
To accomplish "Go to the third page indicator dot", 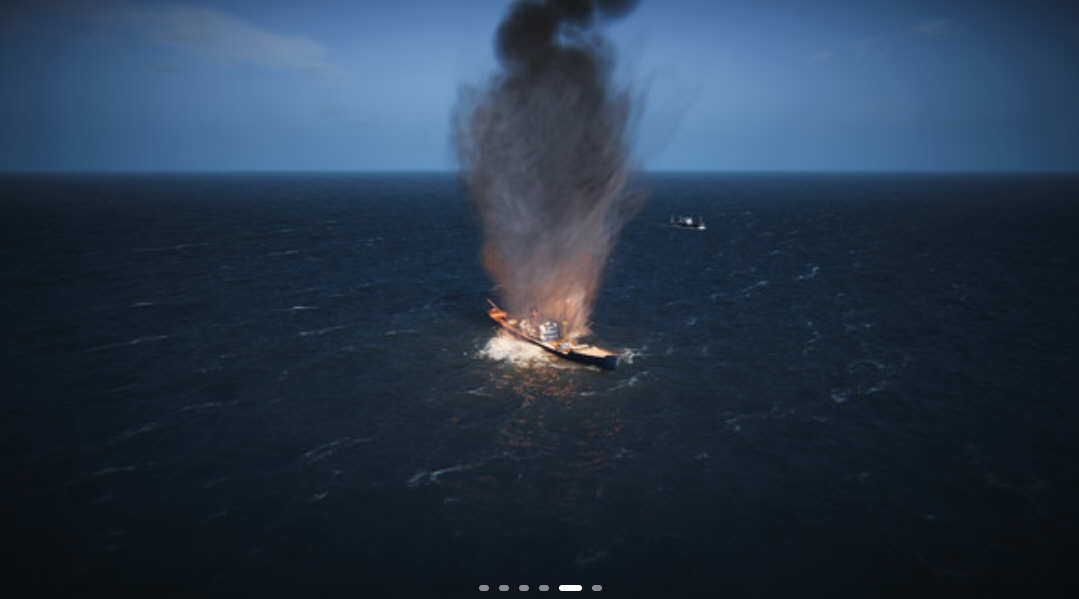I will click(524, 588).
